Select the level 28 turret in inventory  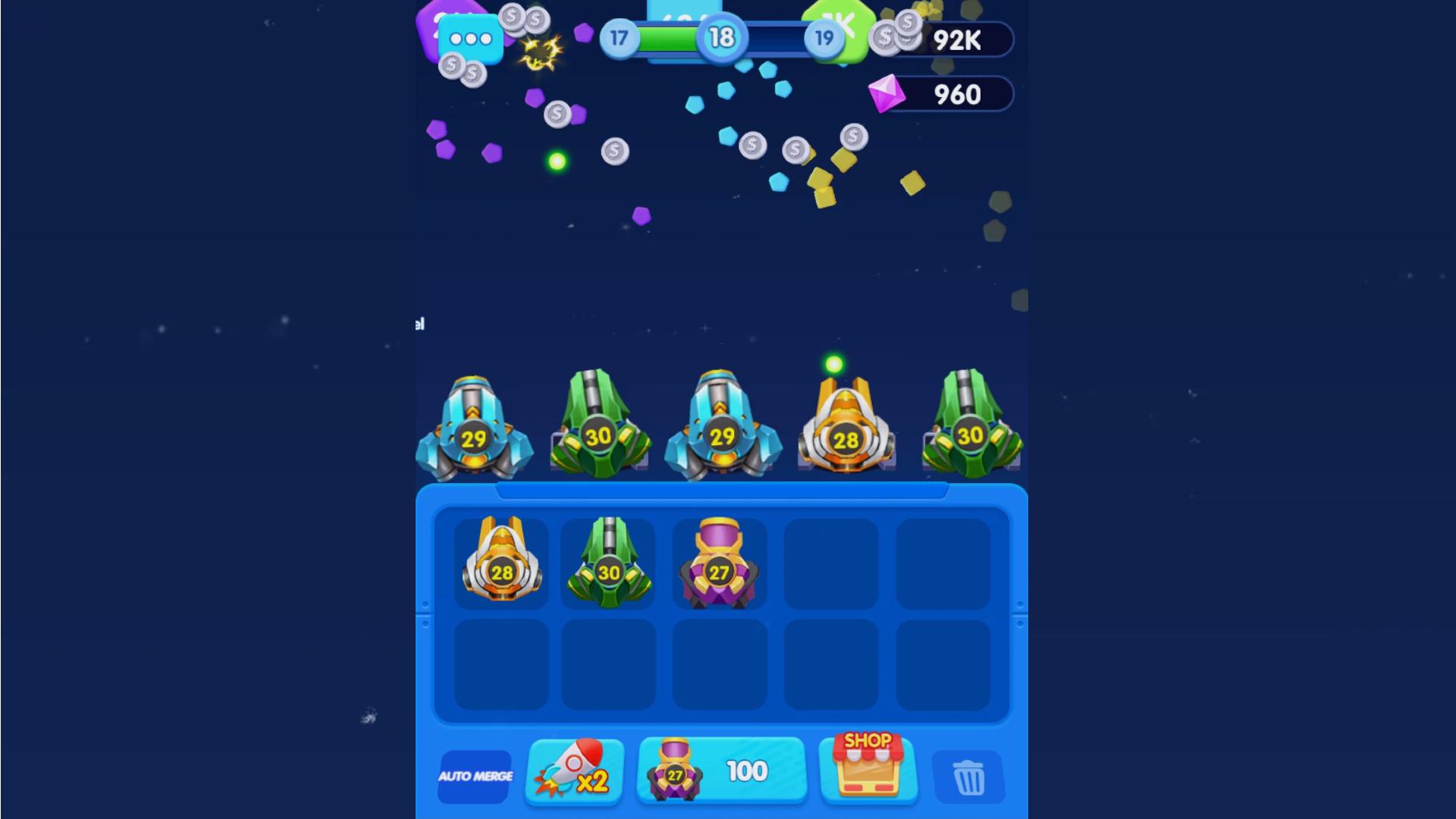coord(501,563)
